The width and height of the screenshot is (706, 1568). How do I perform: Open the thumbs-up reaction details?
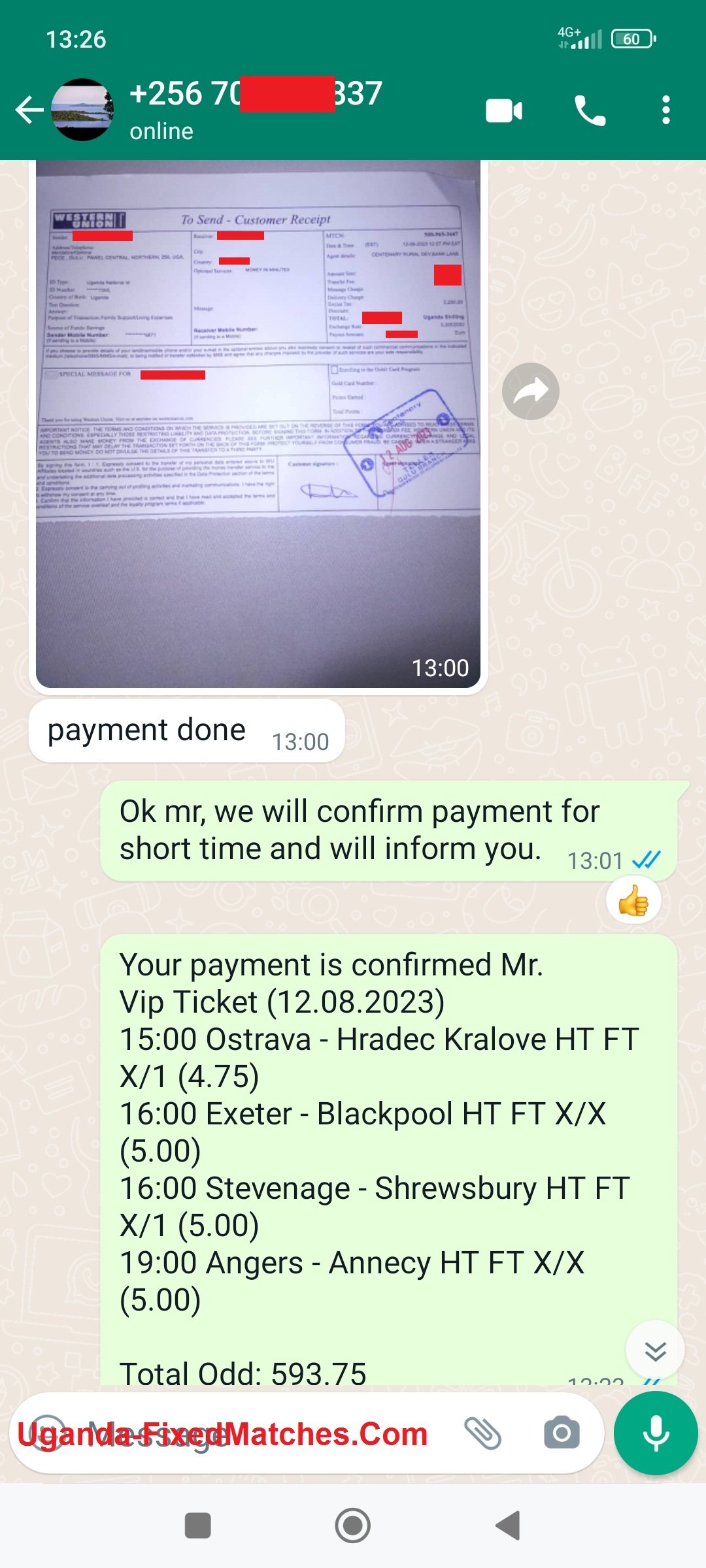(x=633, y=902)
